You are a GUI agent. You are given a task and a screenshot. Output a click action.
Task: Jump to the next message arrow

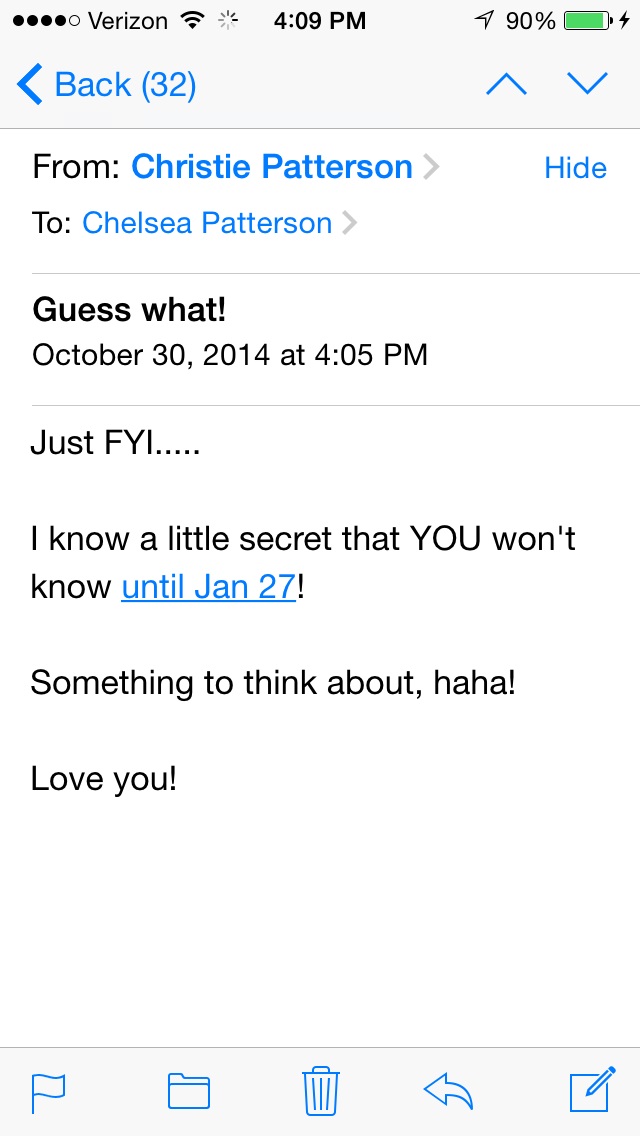coord(587,83)
